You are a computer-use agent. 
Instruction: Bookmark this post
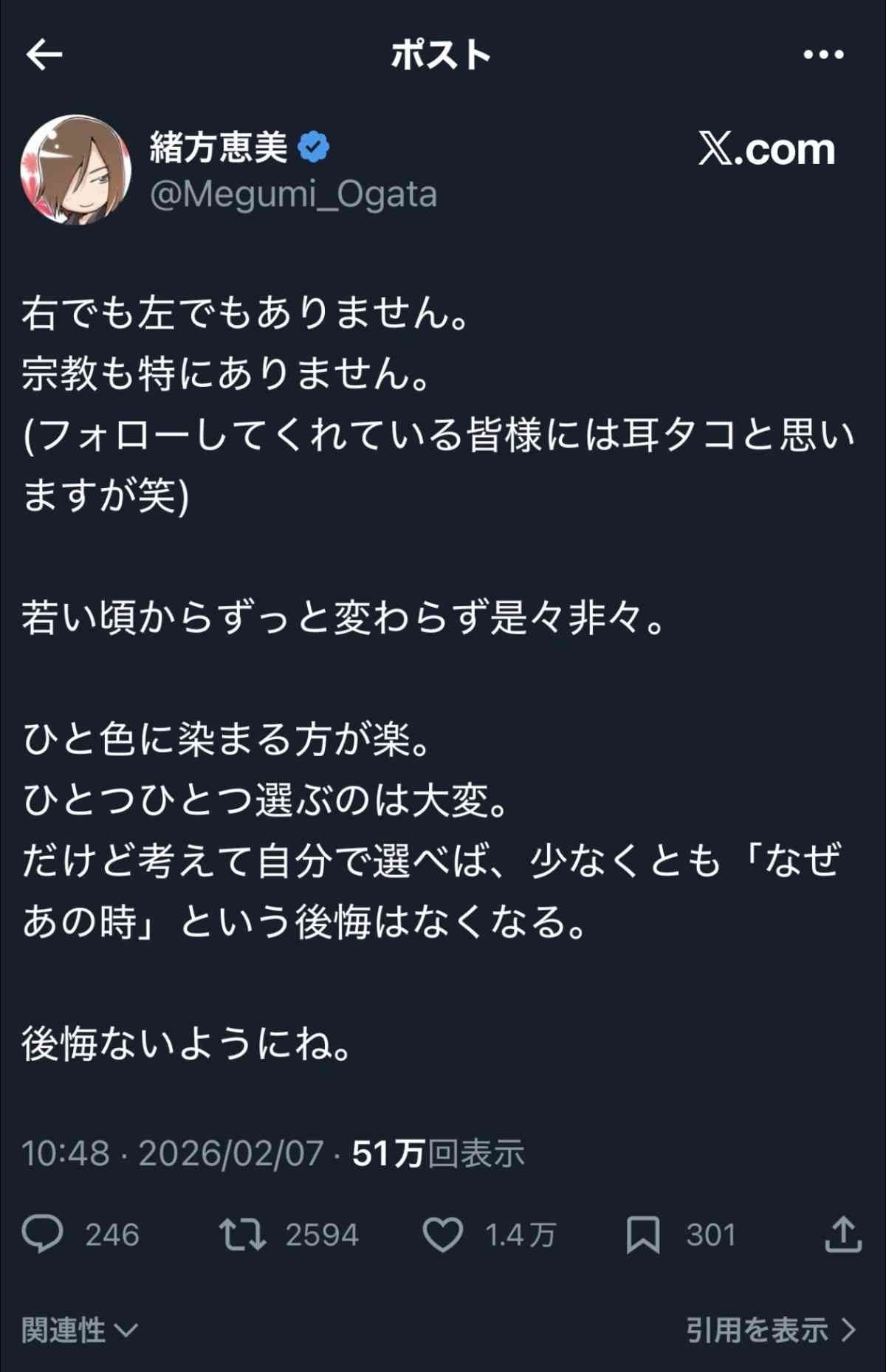pyautogui.click(x=642, y=1235)
